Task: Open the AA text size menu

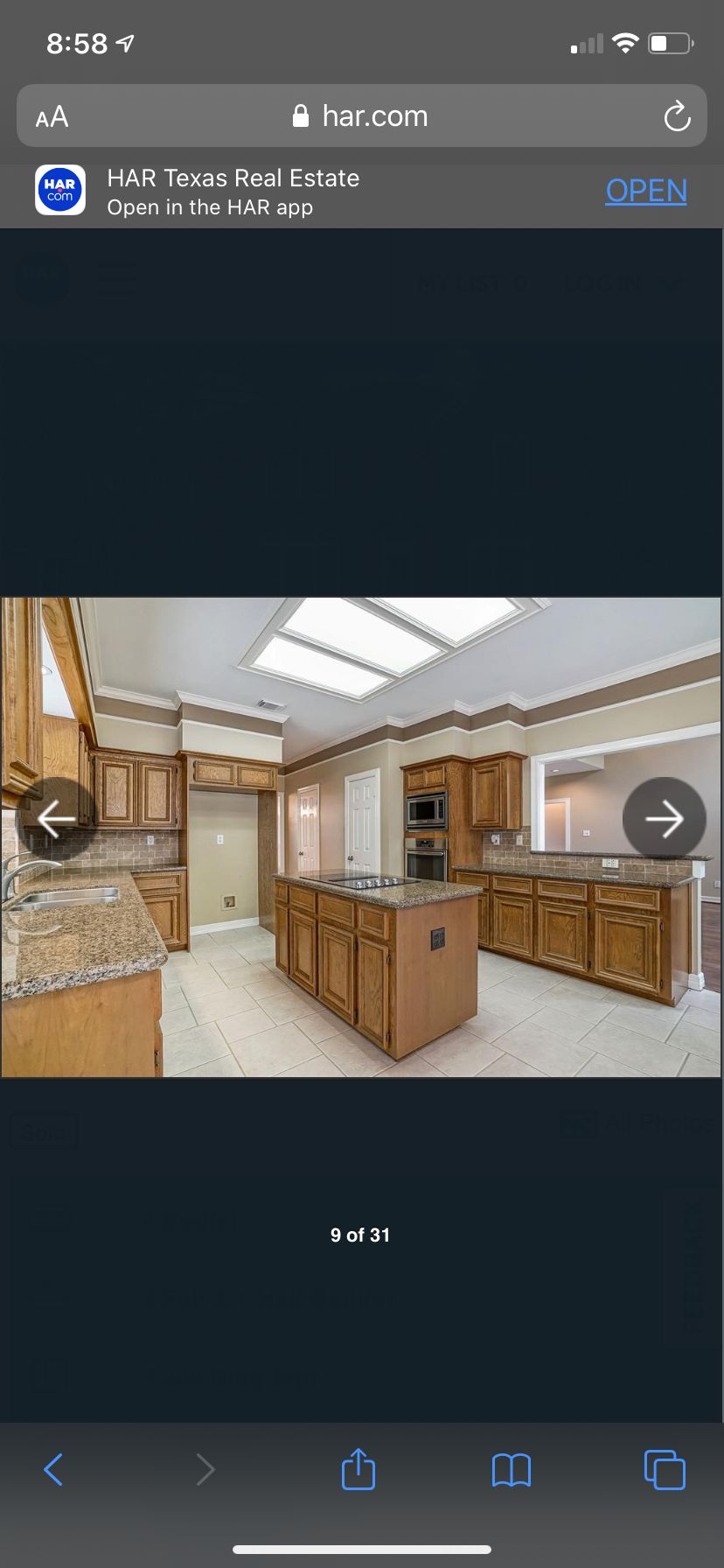Action: coord(52,116)
